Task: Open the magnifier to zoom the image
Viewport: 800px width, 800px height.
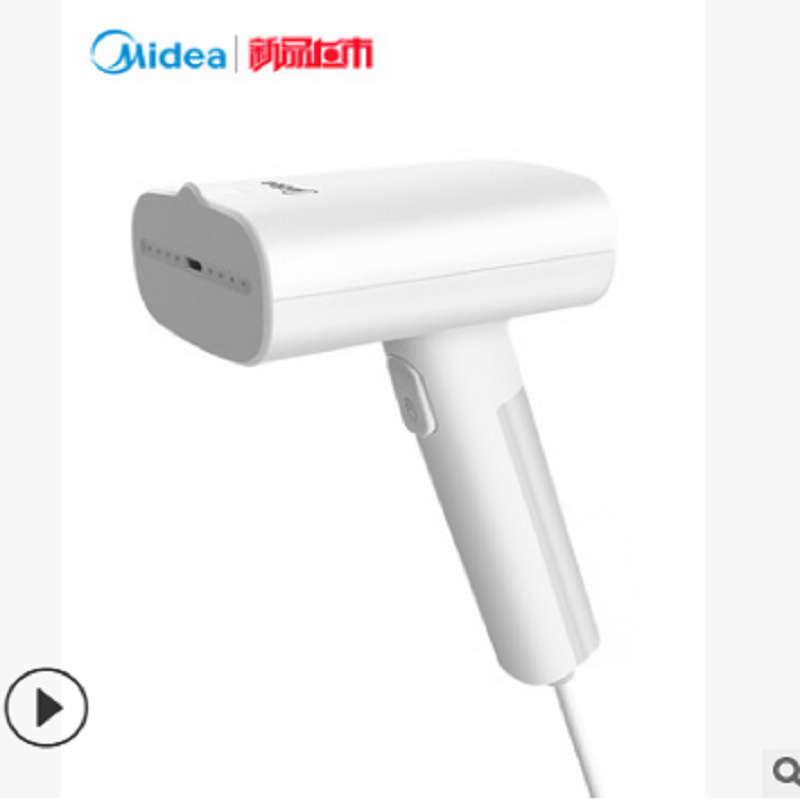Action: click(x=783, y=772)
